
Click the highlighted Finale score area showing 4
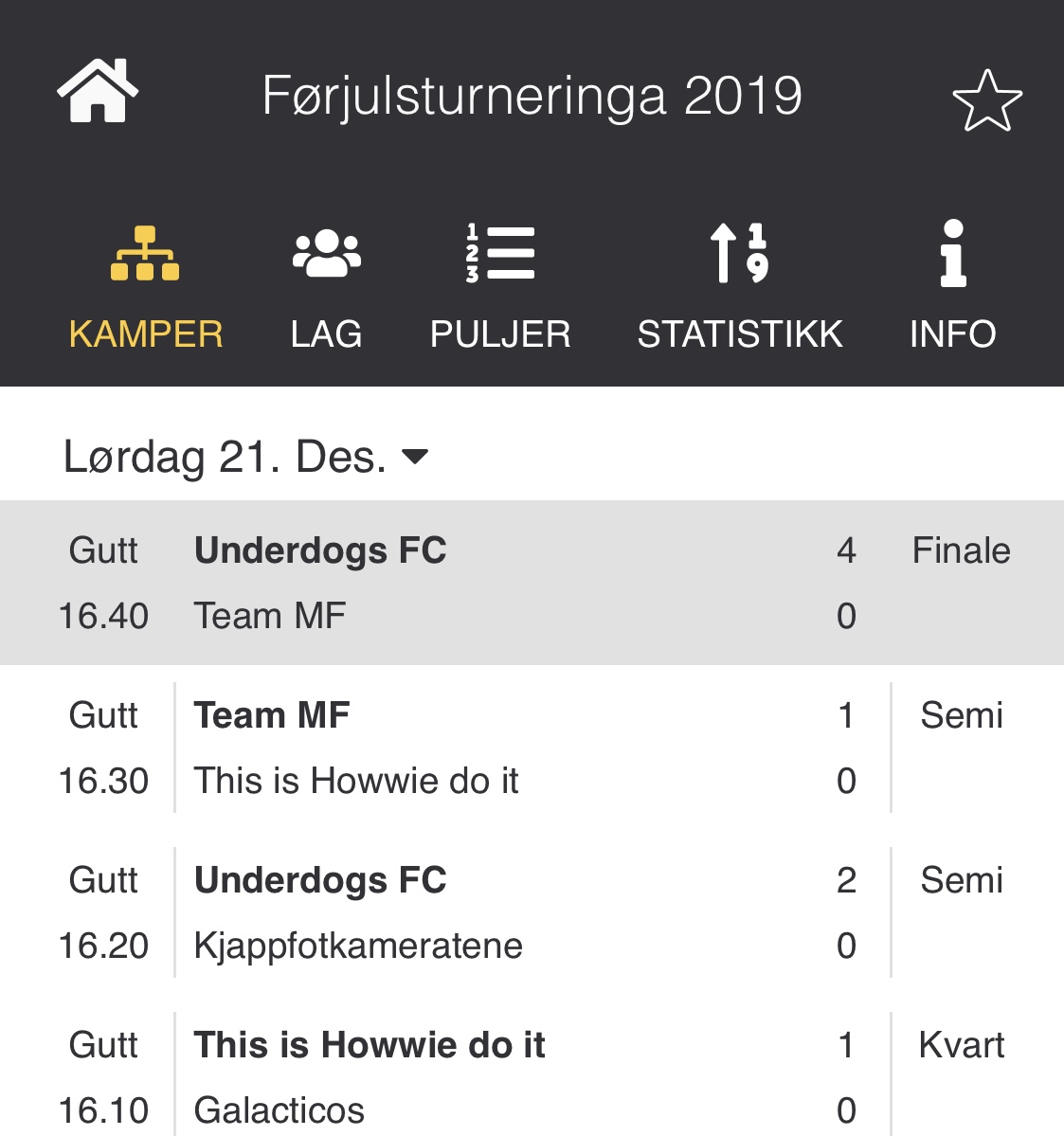pyautogui.click(x=848, y=550)
